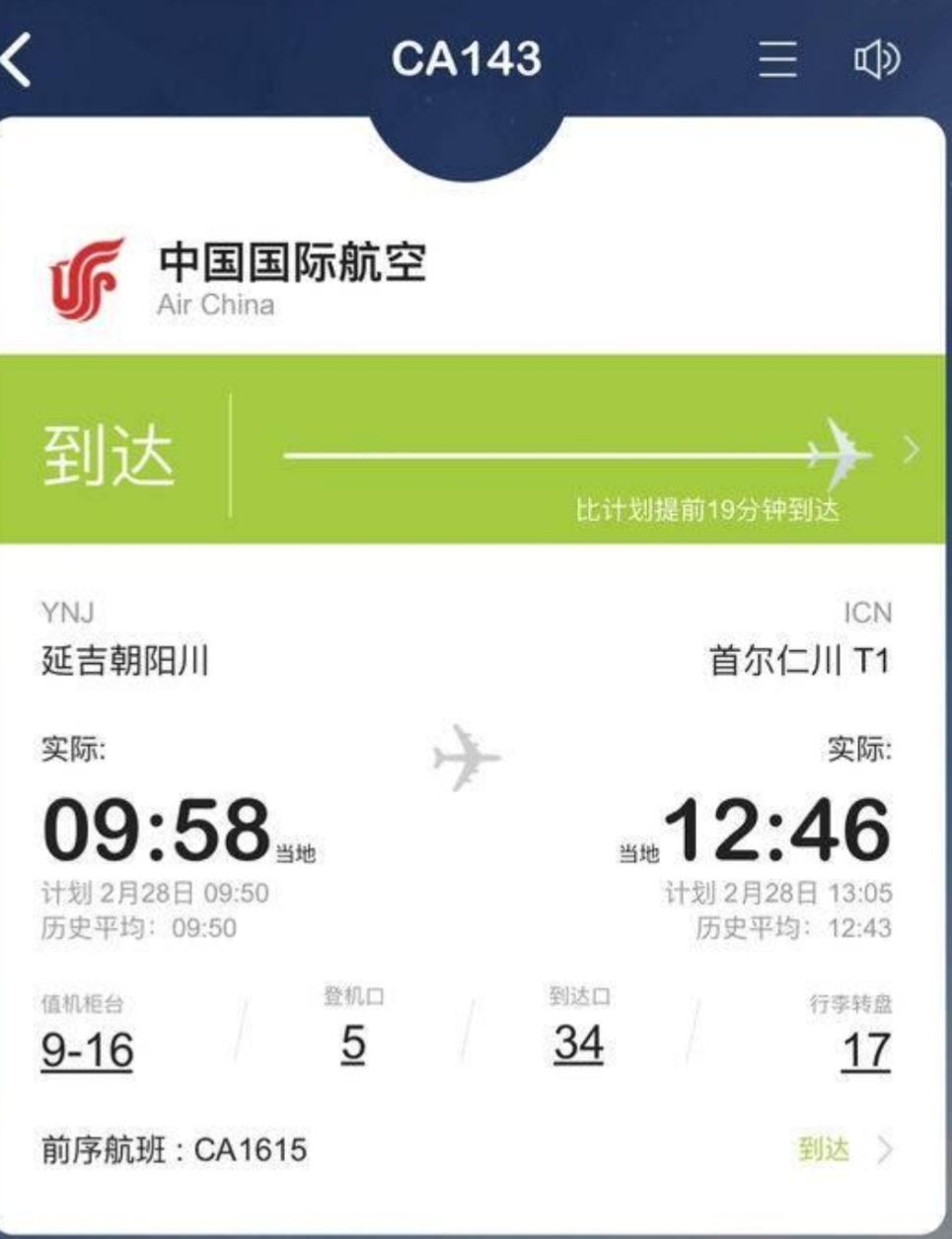The width and height of the screenshot is (952, 1239).
Task: Open the green arrival status banner
Action: [x=474, y=450]
